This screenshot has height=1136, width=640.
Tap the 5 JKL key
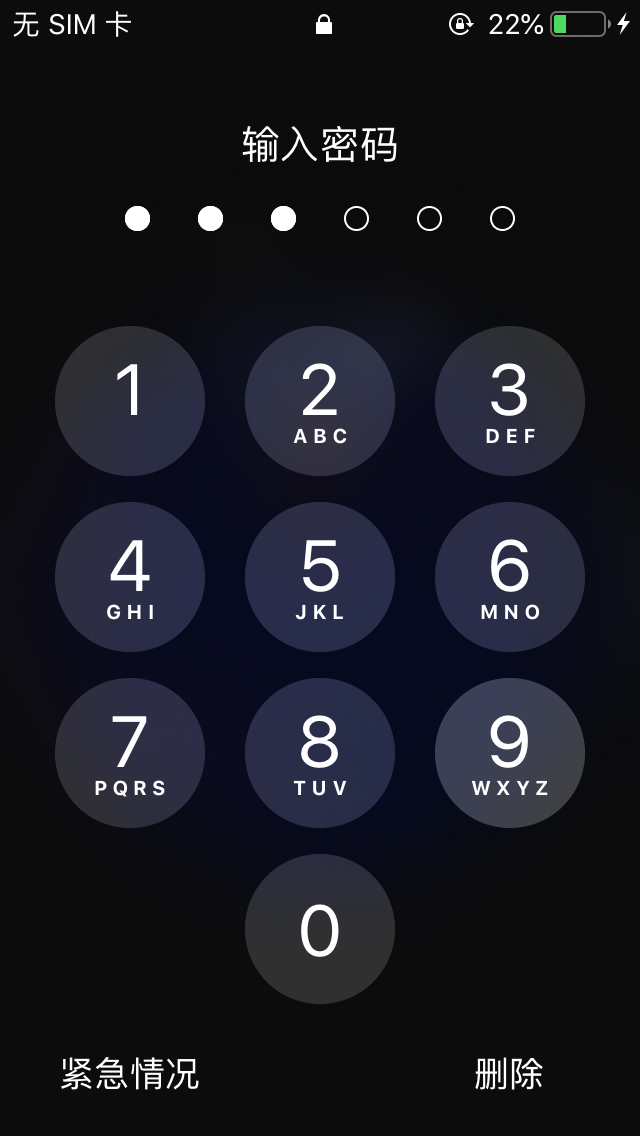point(320,577)
